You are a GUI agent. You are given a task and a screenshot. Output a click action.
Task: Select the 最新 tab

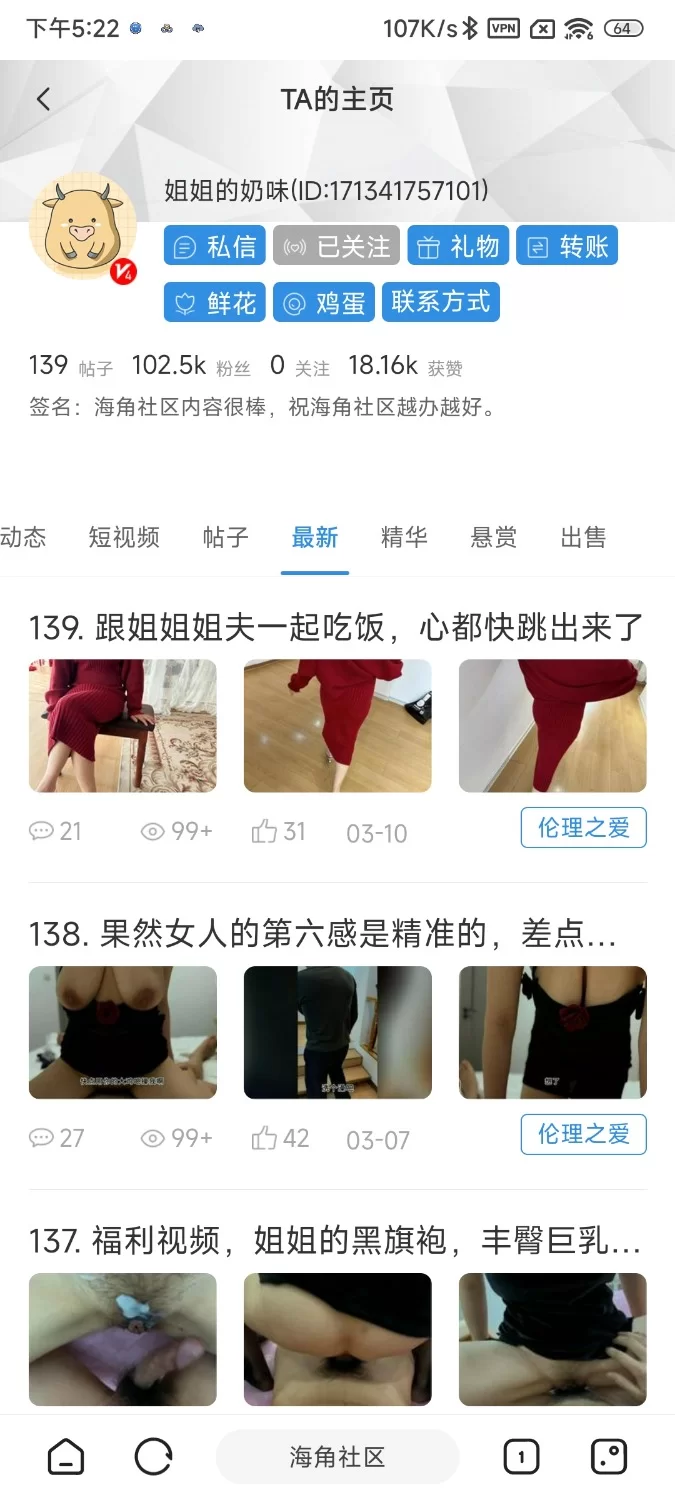(x=315, y=537)
